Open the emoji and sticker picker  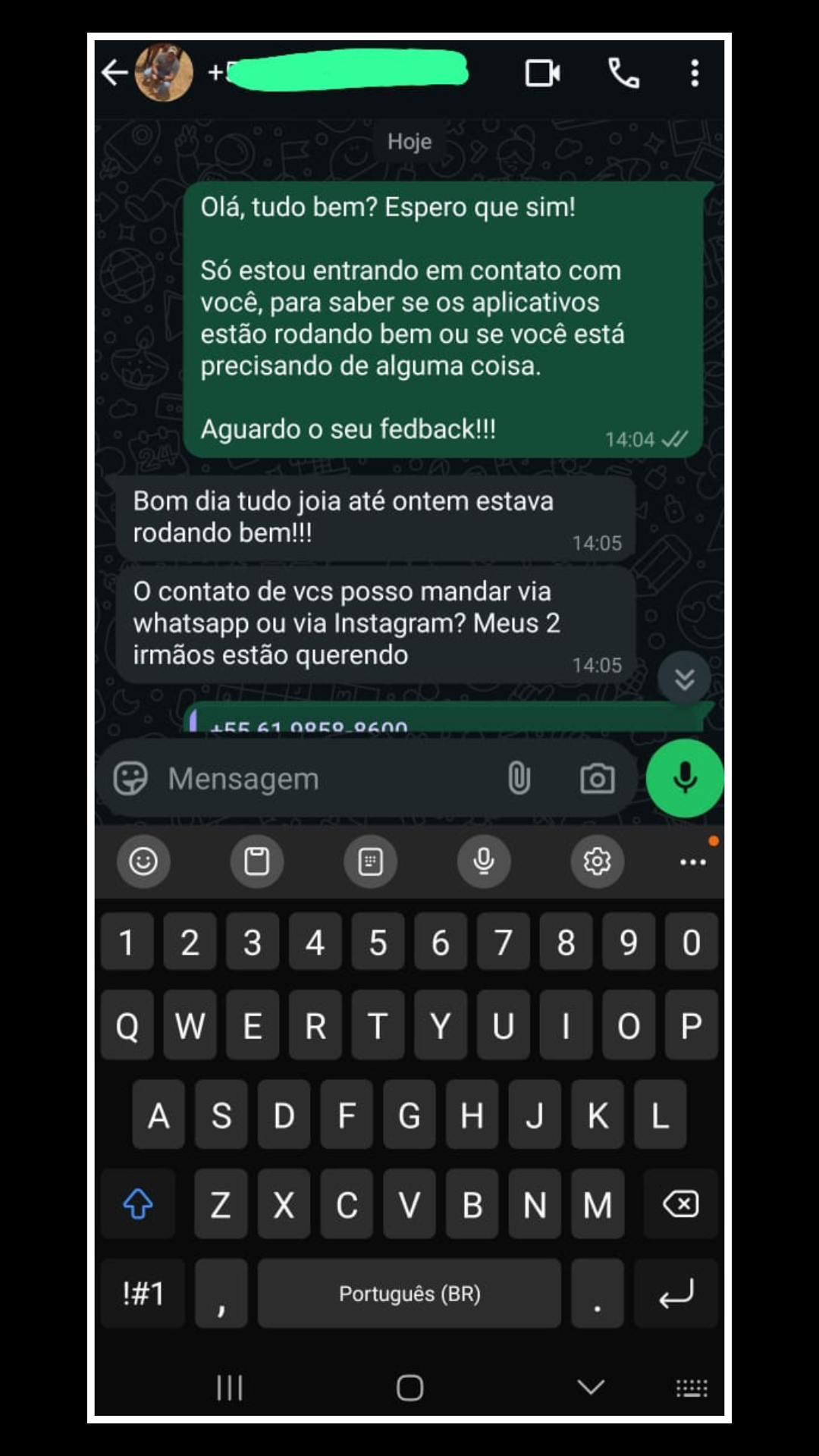tap(130, 779)
